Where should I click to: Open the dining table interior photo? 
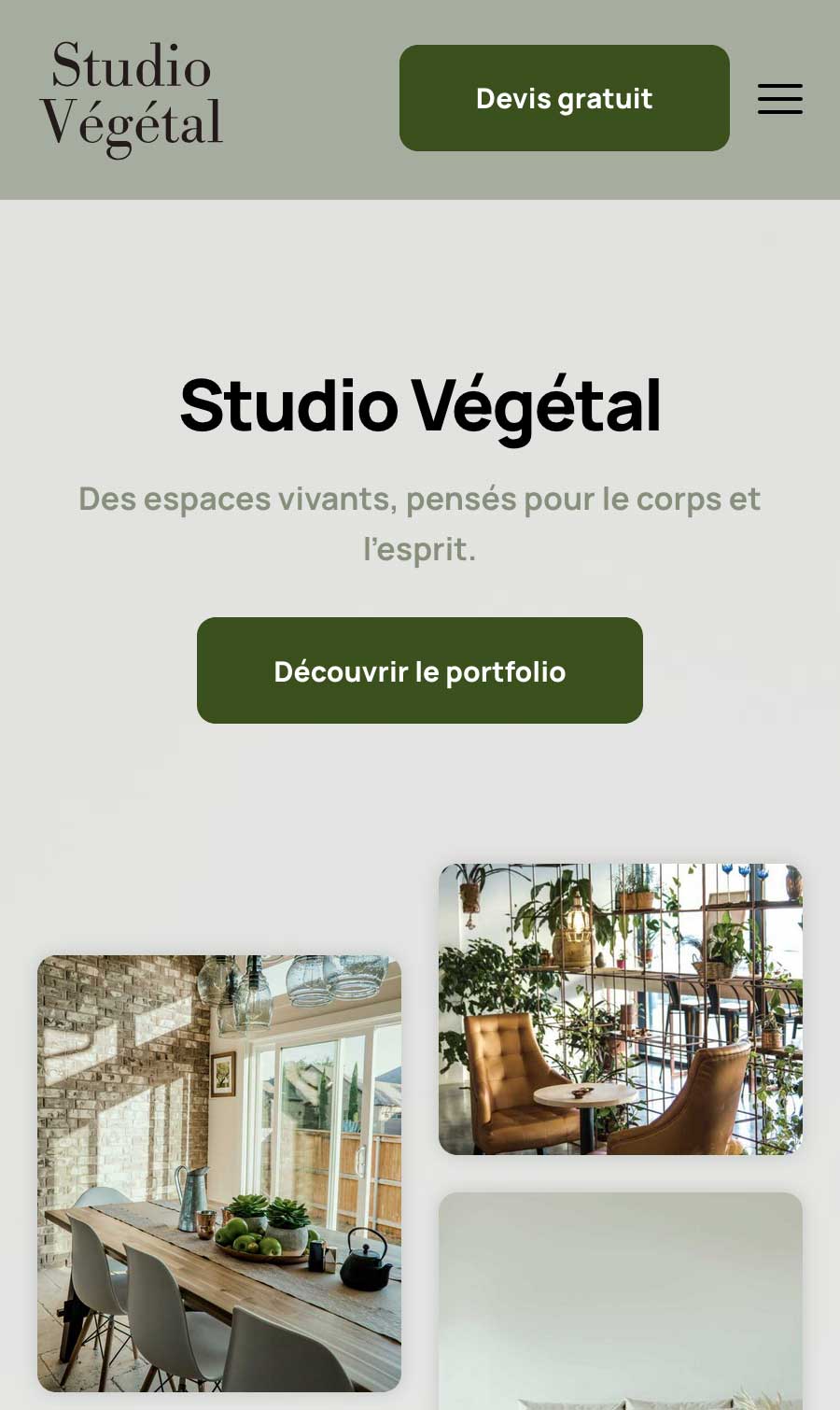click(x=219, y=1173)
